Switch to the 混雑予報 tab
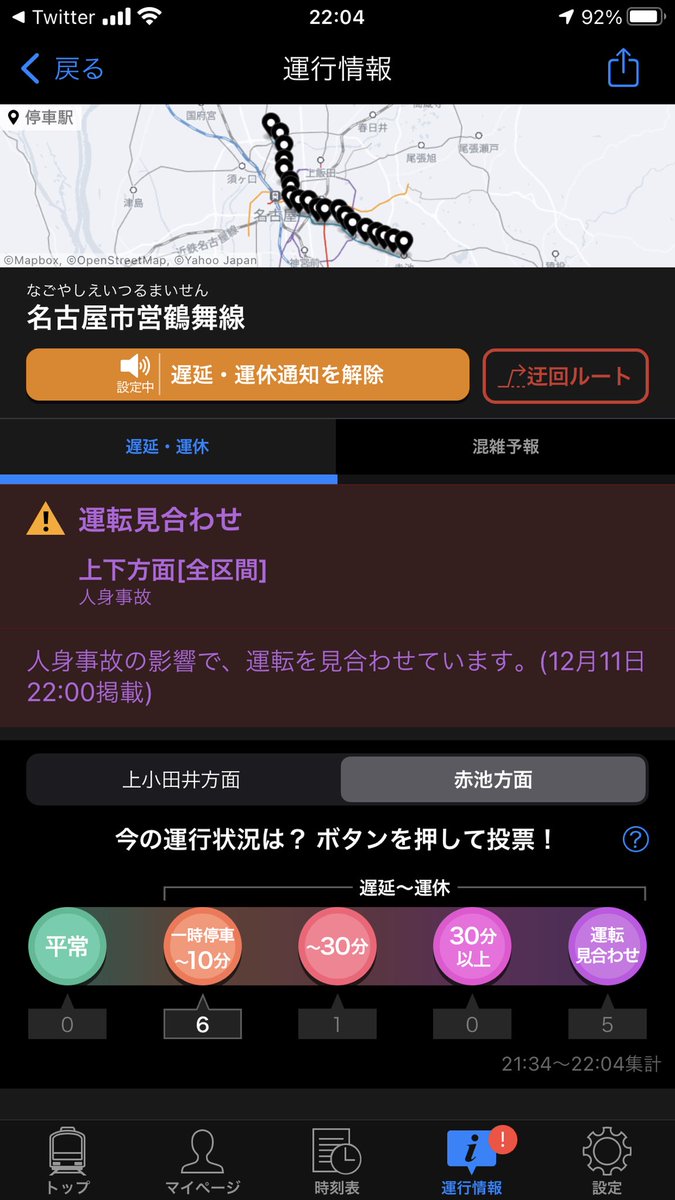Image resolution: width=675 pixels, height=1200 pixels. coord(506,447)
